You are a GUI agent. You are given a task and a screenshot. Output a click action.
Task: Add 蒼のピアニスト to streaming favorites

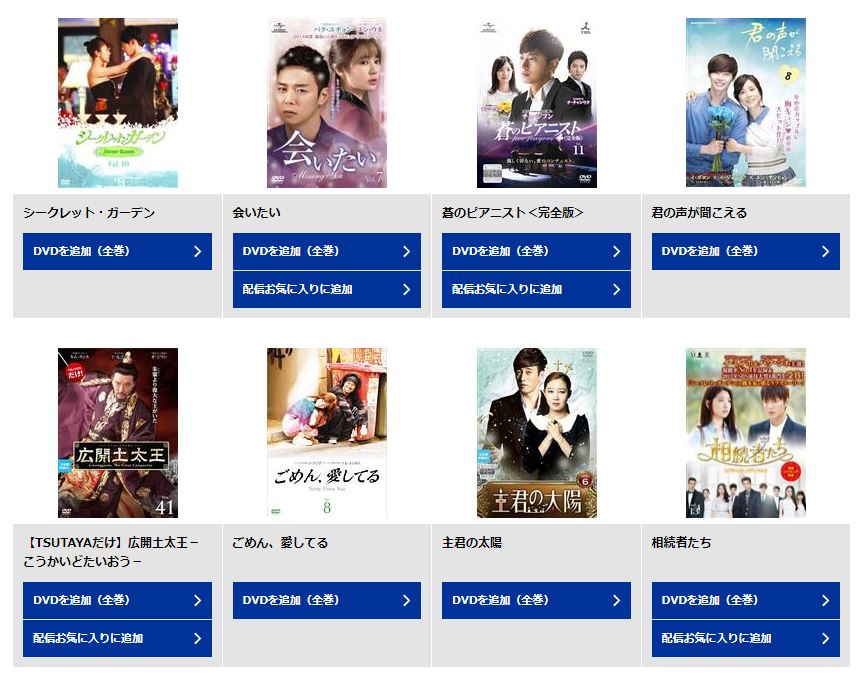[x=536, y=289]
